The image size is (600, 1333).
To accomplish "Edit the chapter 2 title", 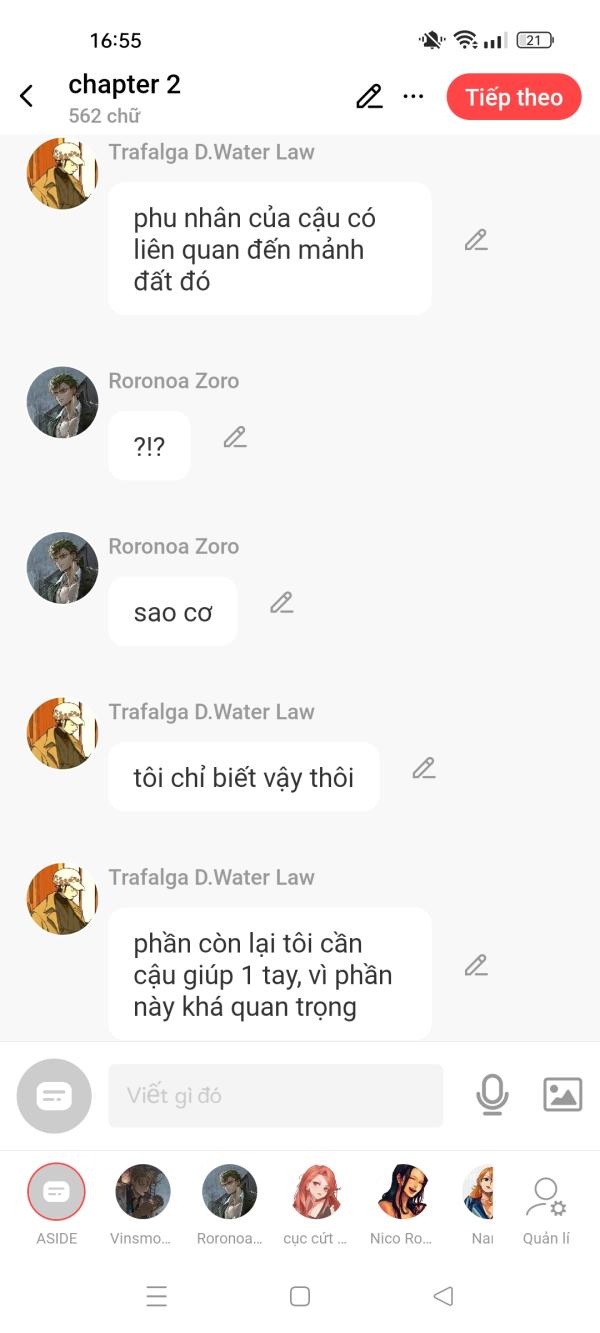I will (369, 97).
